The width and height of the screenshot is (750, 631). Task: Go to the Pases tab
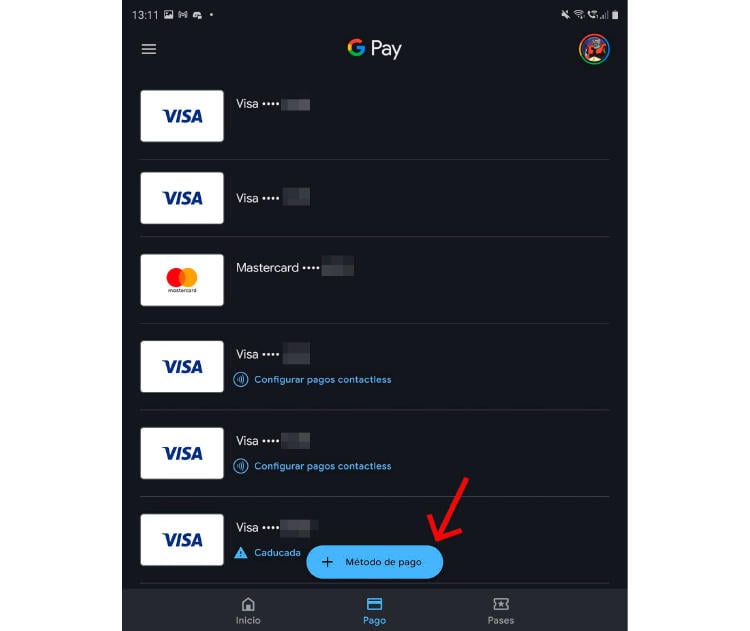click(501, 610)
